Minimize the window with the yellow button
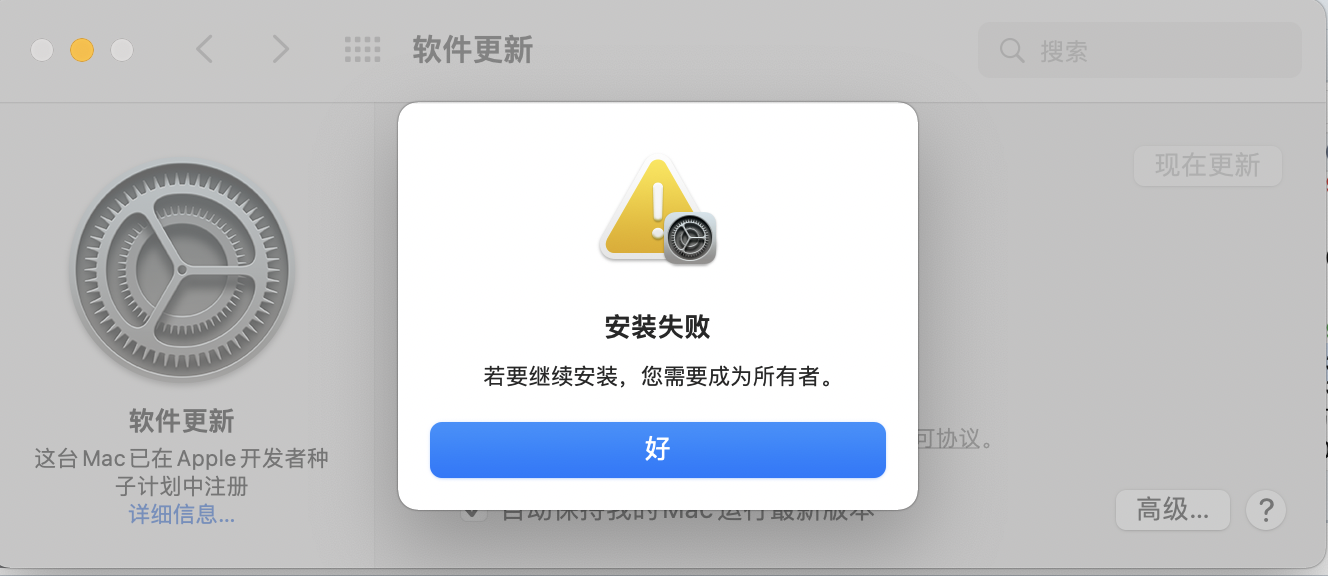The image size is (1328, 576). [82, 50]
